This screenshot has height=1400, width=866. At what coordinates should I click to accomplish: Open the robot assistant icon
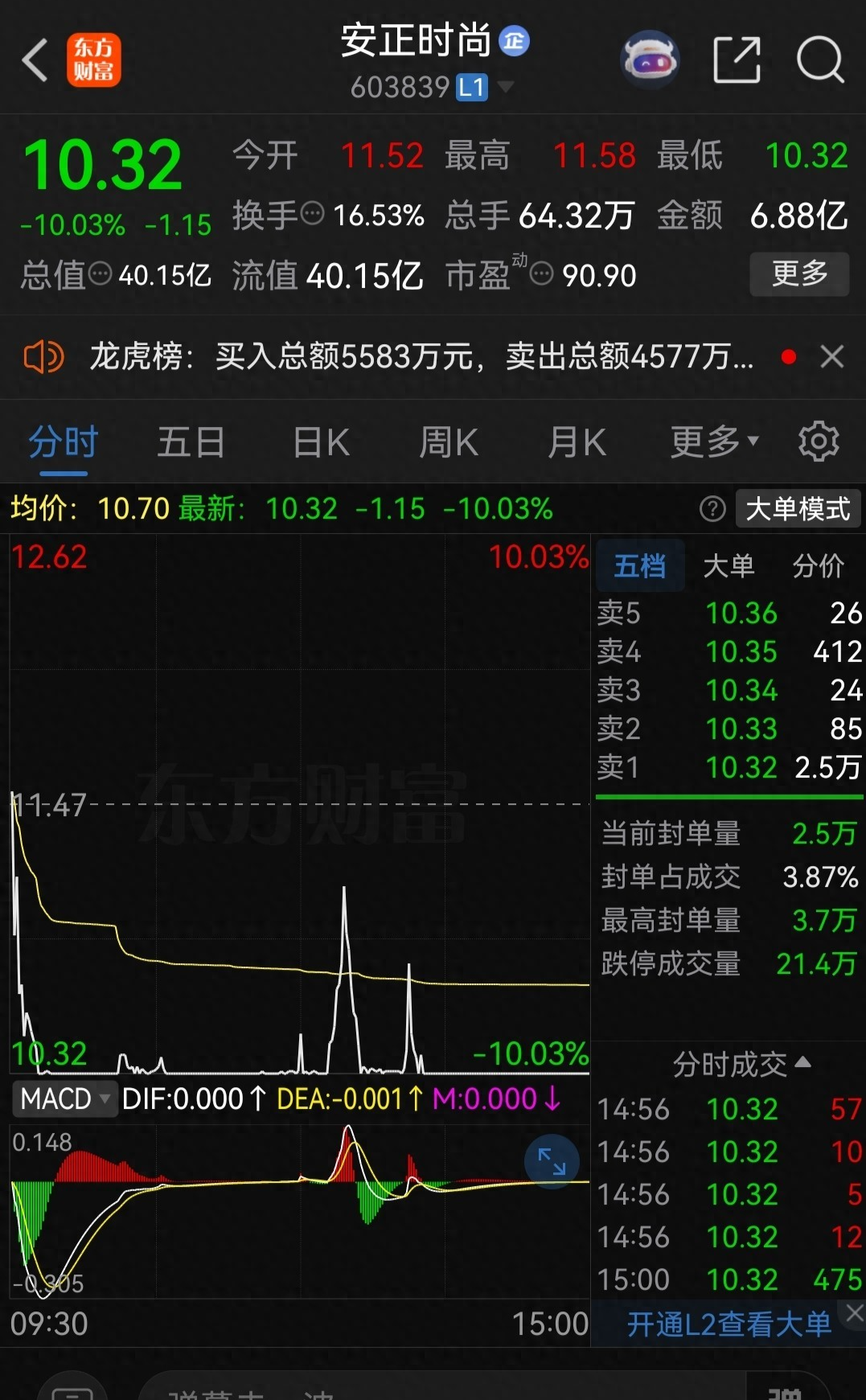650,59
